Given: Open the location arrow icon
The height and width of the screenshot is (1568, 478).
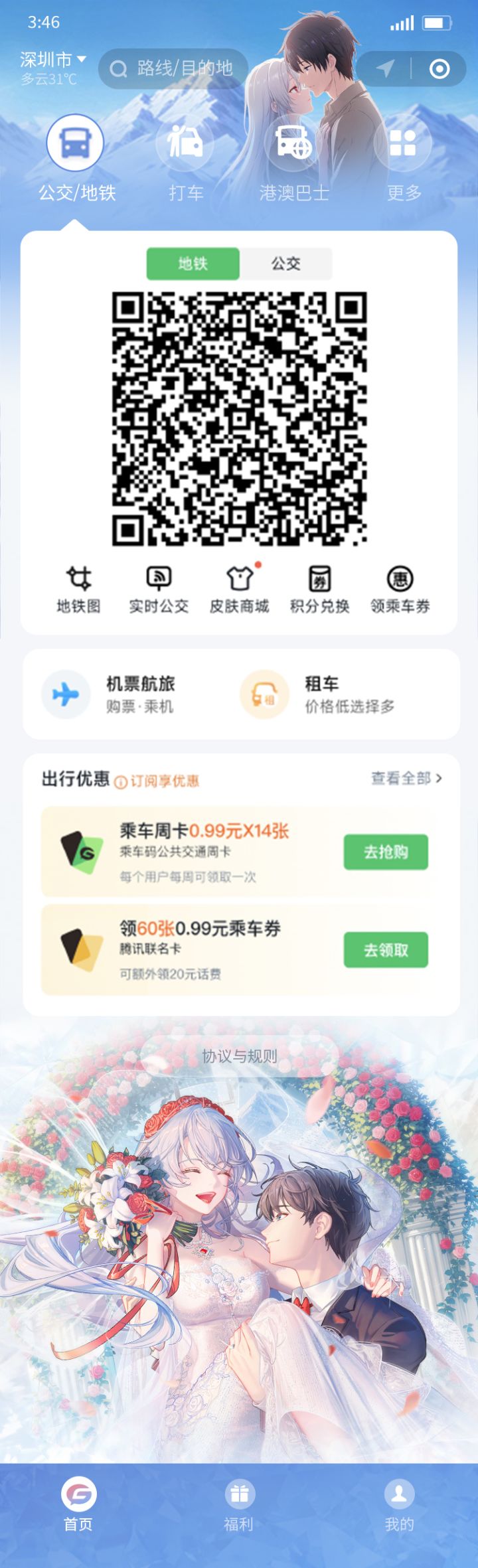Looking at the screenshot, I should tap(385, 68).
